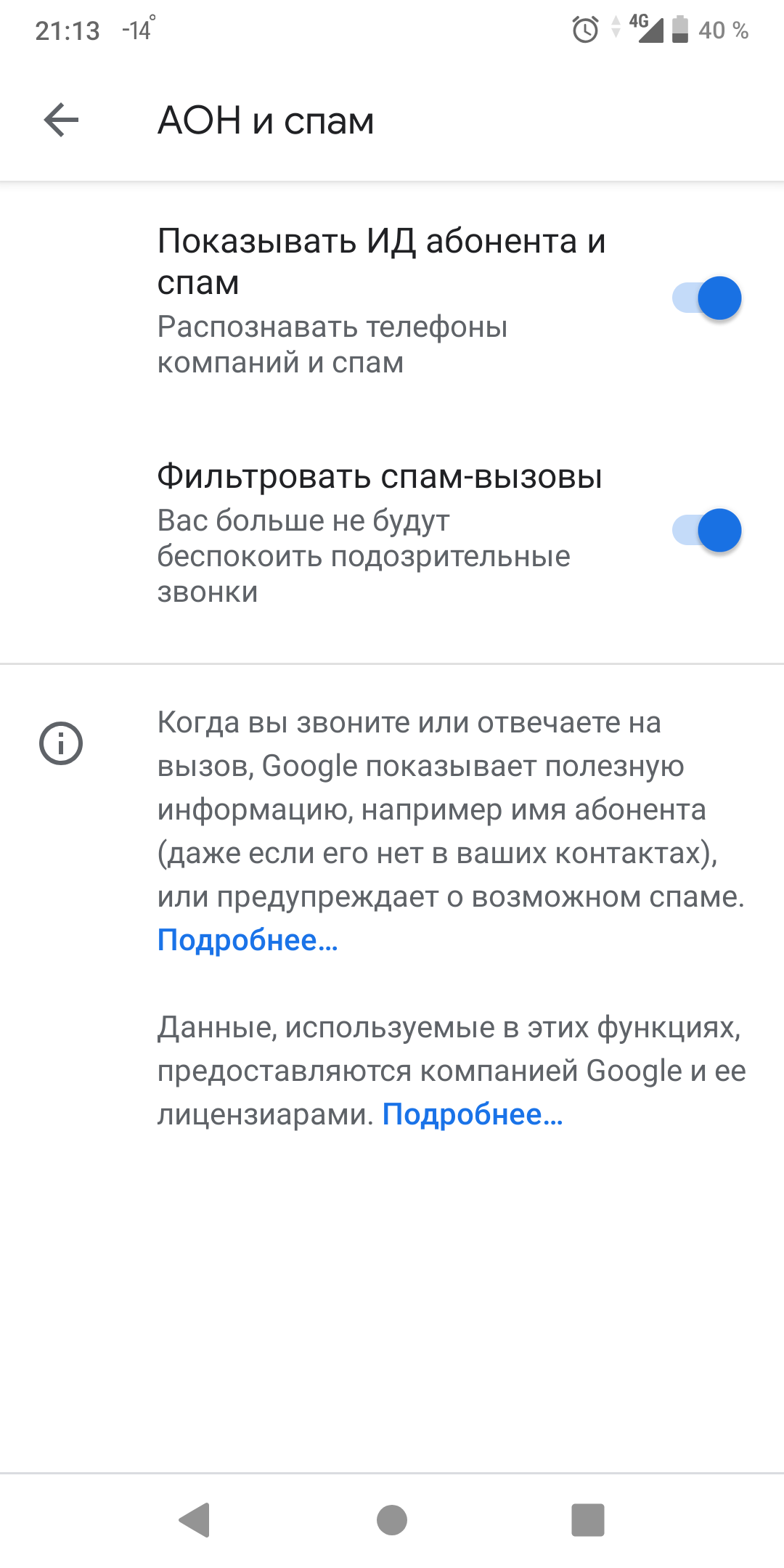Open Подробнее link after лицензиарами

(472, 1114)
